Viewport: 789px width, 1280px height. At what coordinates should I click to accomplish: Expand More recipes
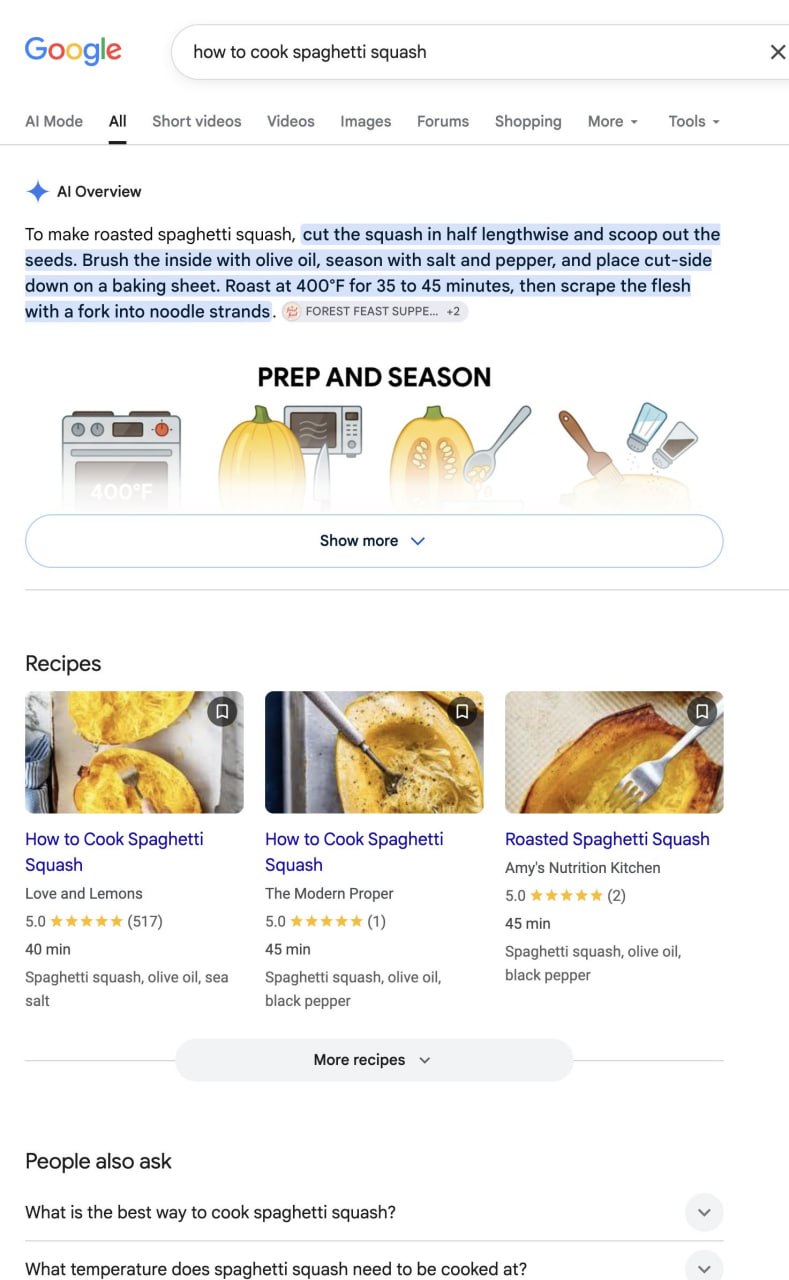(374, 1060)
